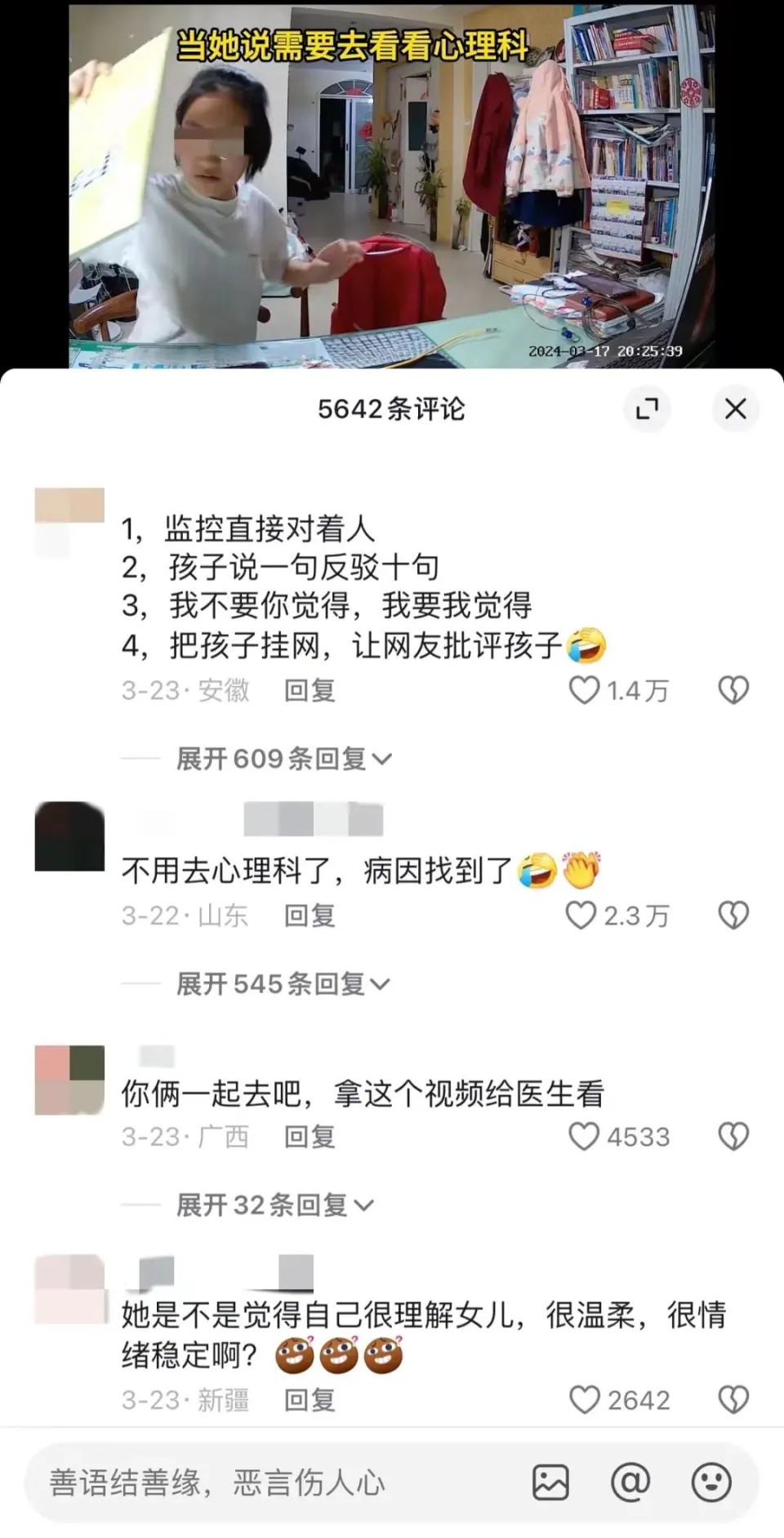Image resolution: width=784 pixels, height=1538 pixels.
Task: Attach an image to comment
Action: (550, 1482)
